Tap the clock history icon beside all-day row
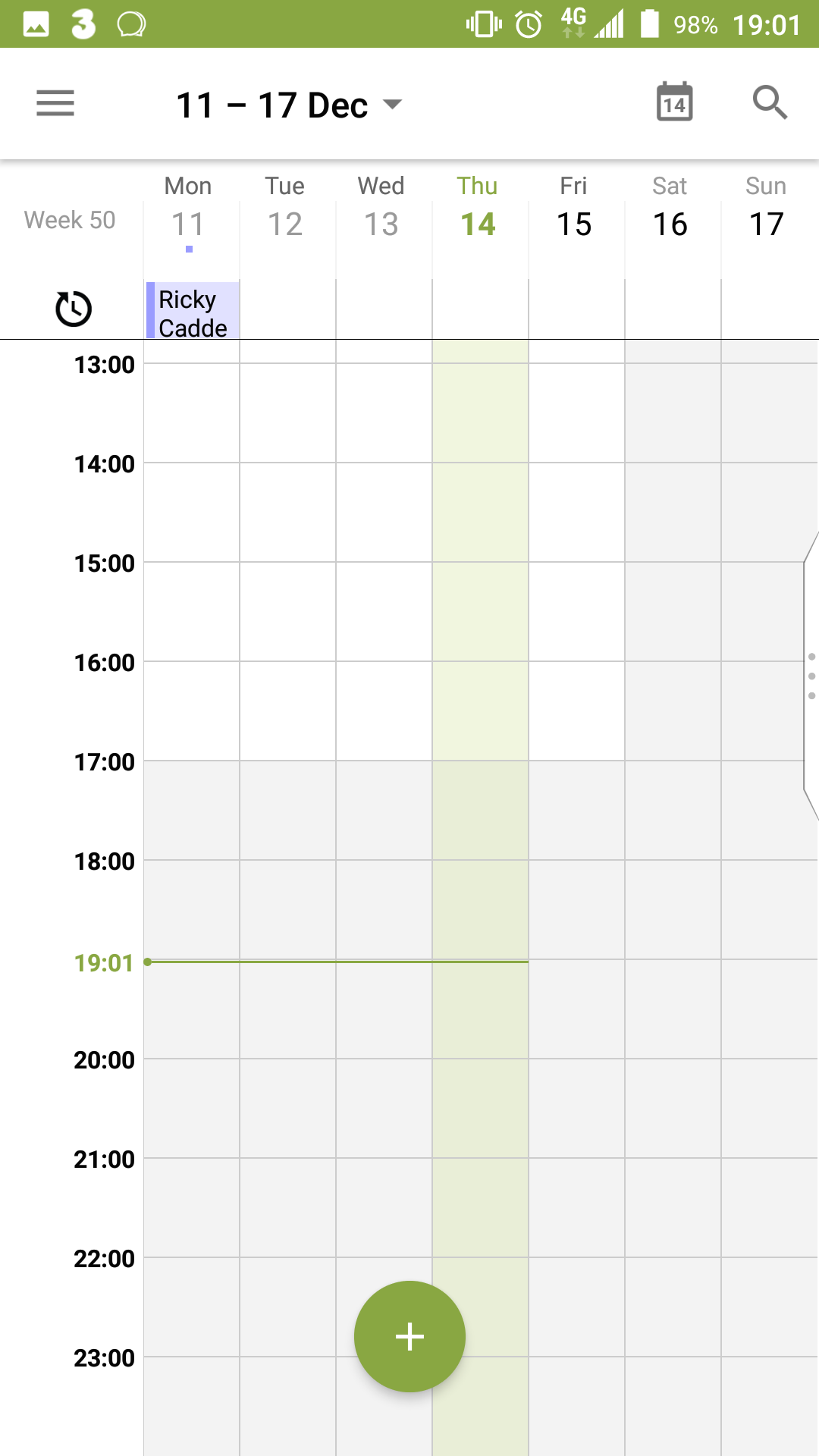The image size is (819, 1456). point(74,309)
